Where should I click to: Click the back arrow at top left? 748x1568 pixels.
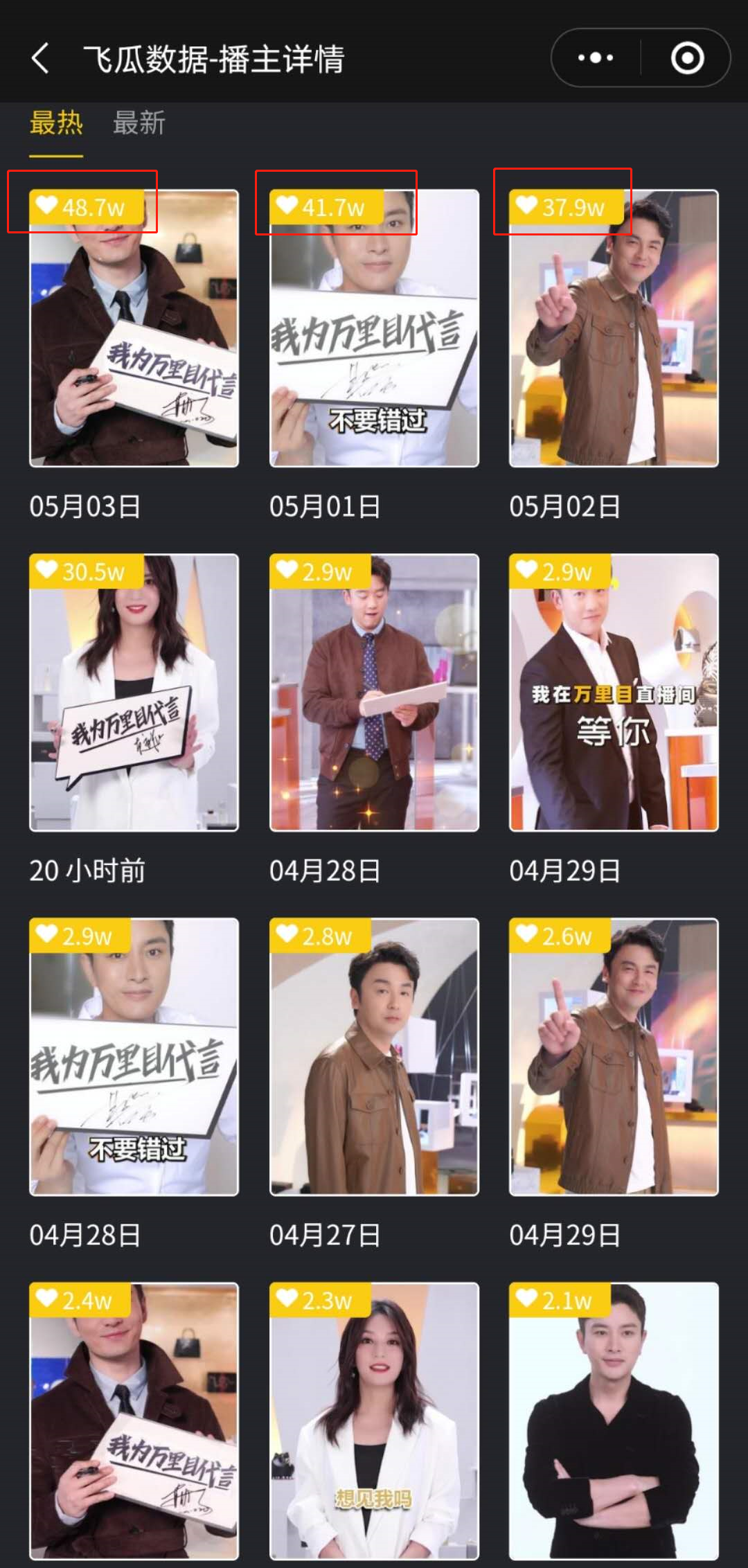click(39, 59)
